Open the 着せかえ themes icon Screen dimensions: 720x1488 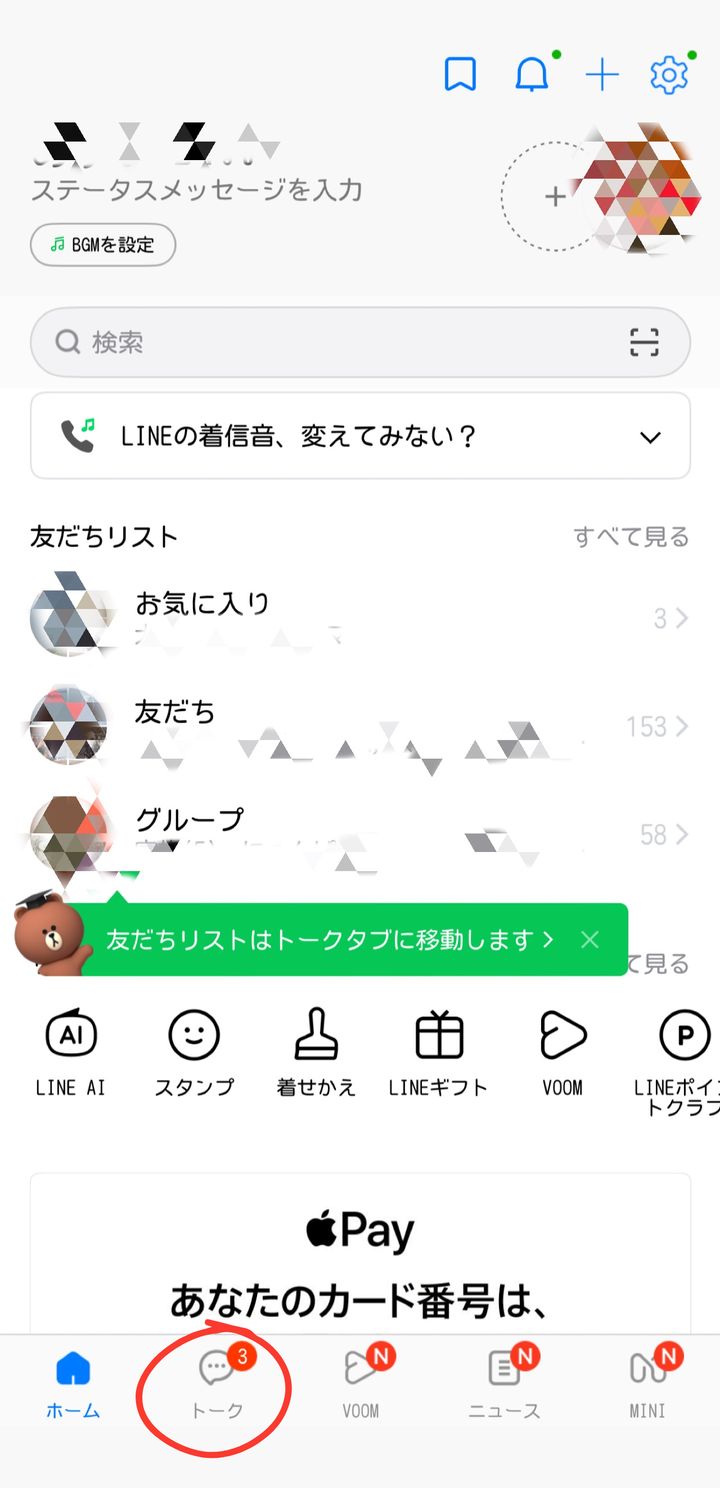pos(316,1040)
